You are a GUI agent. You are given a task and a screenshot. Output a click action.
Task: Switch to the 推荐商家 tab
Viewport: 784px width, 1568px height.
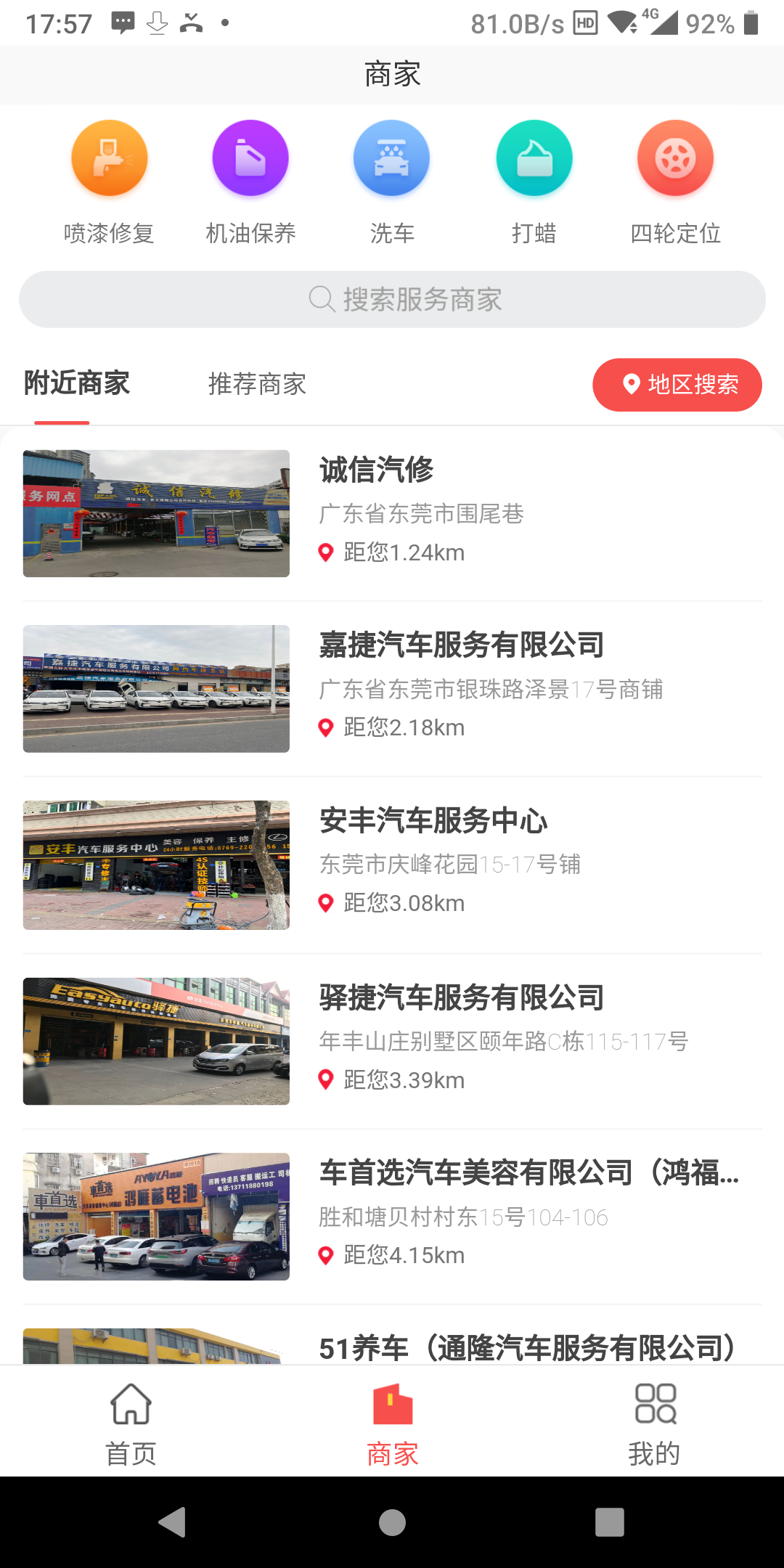257,384
